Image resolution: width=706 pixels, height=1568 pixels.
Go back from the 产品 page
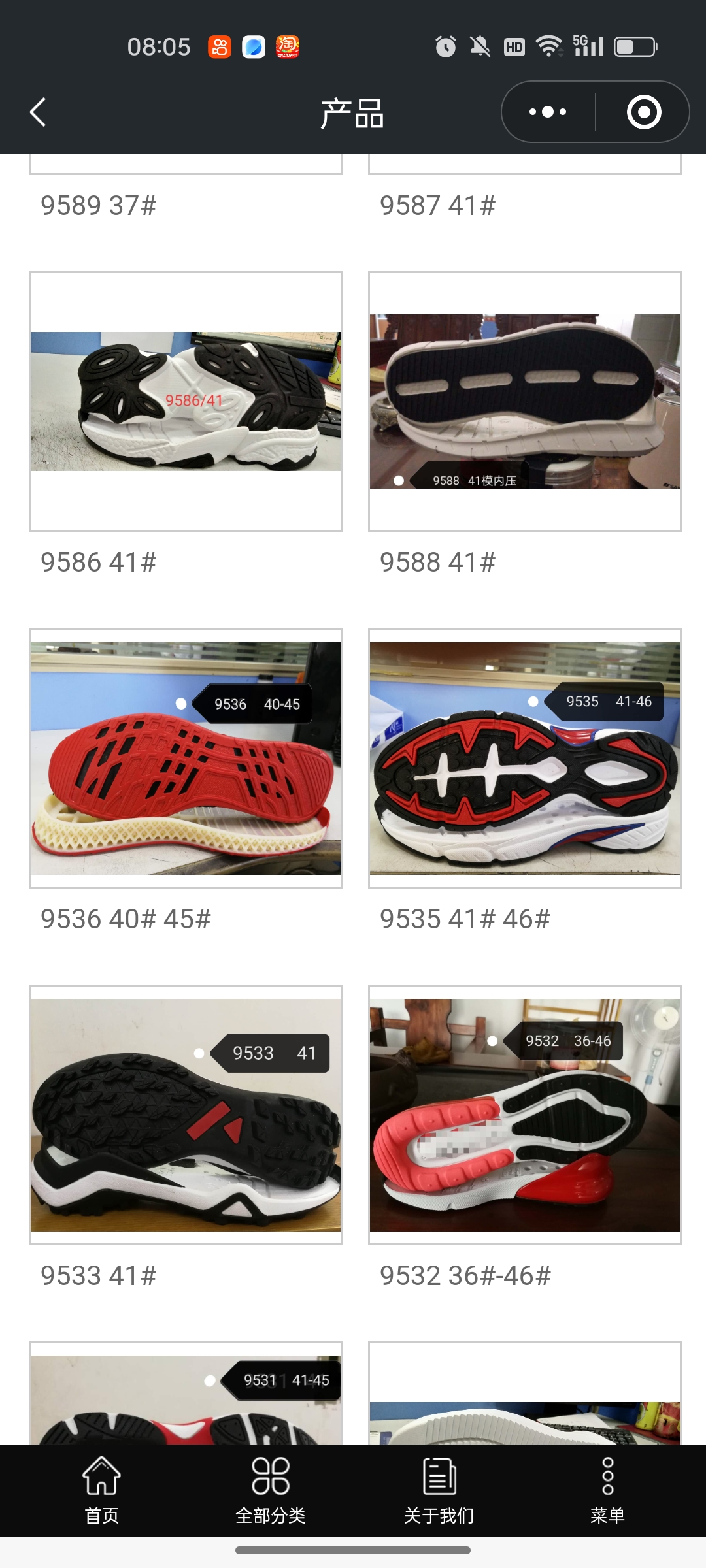tap(39, 112)
